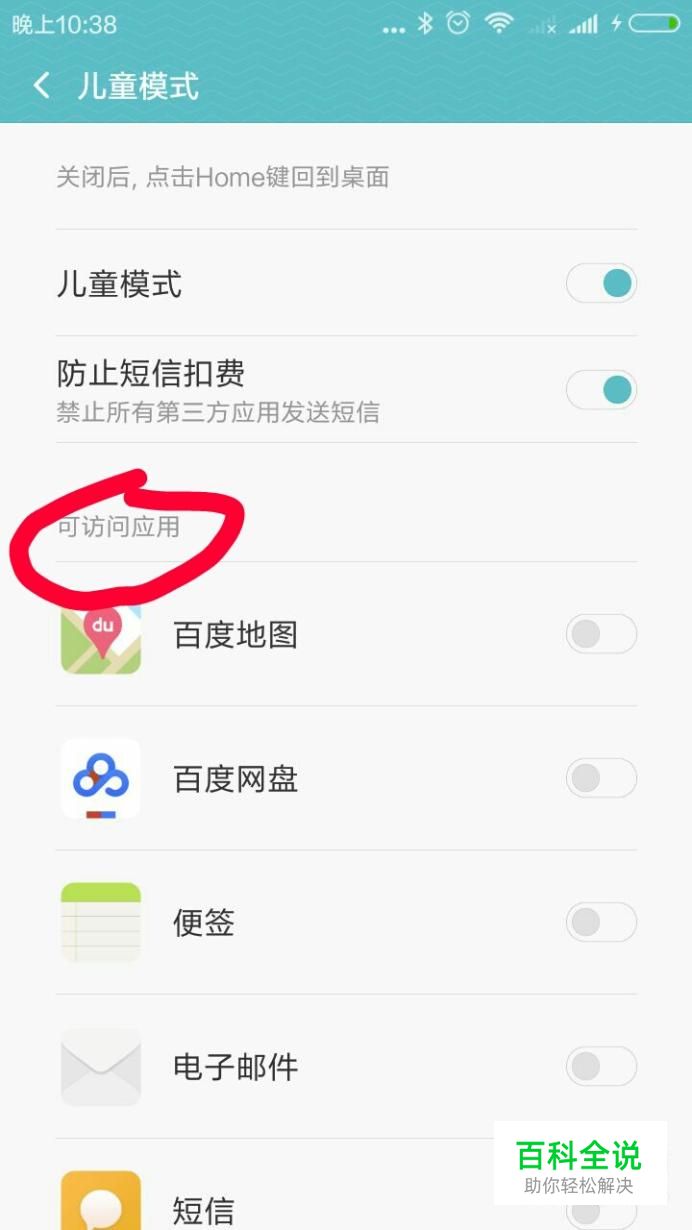Go back from 儿童模式 settings
The height and width of the screenshot is (1230, 692).
tap(41, 86)
